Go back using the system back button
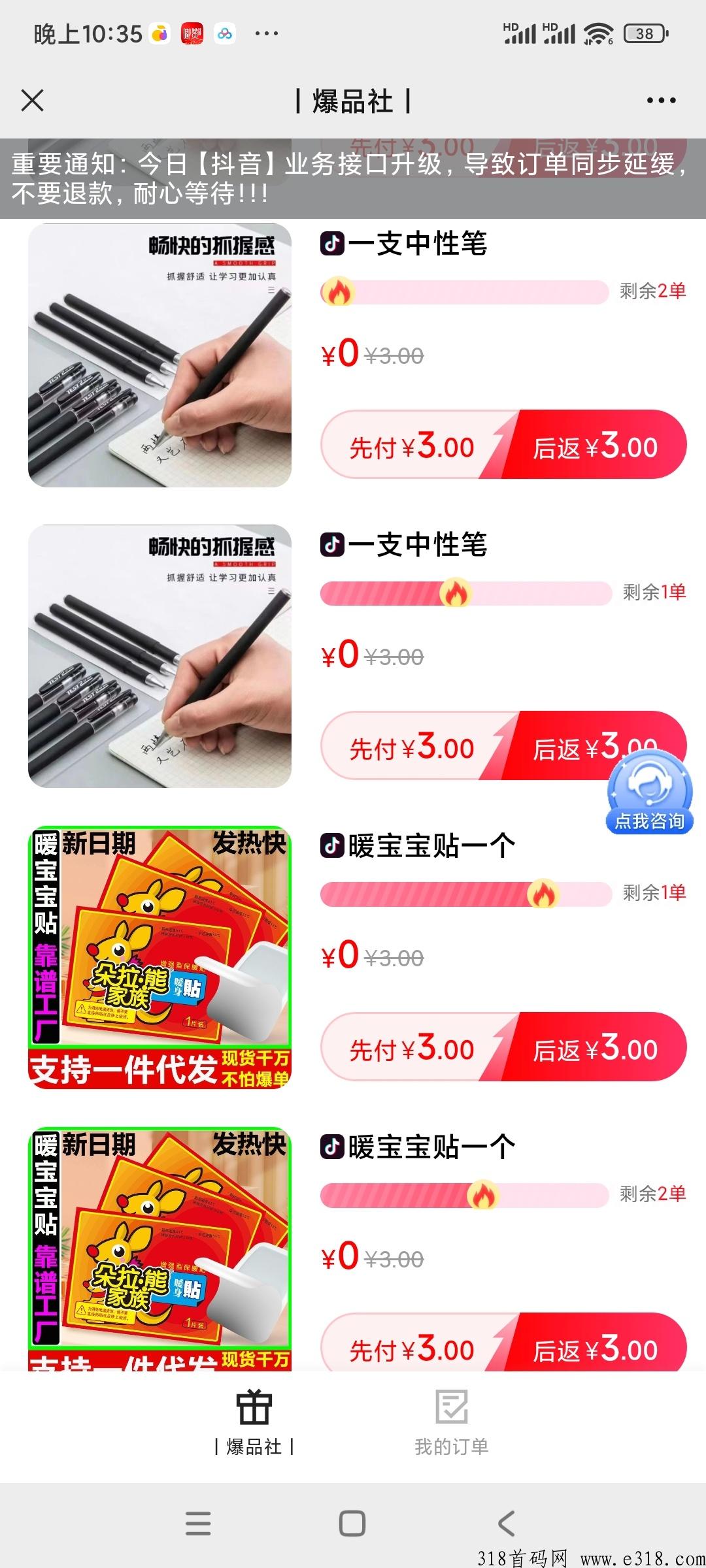 [507, 1523]
